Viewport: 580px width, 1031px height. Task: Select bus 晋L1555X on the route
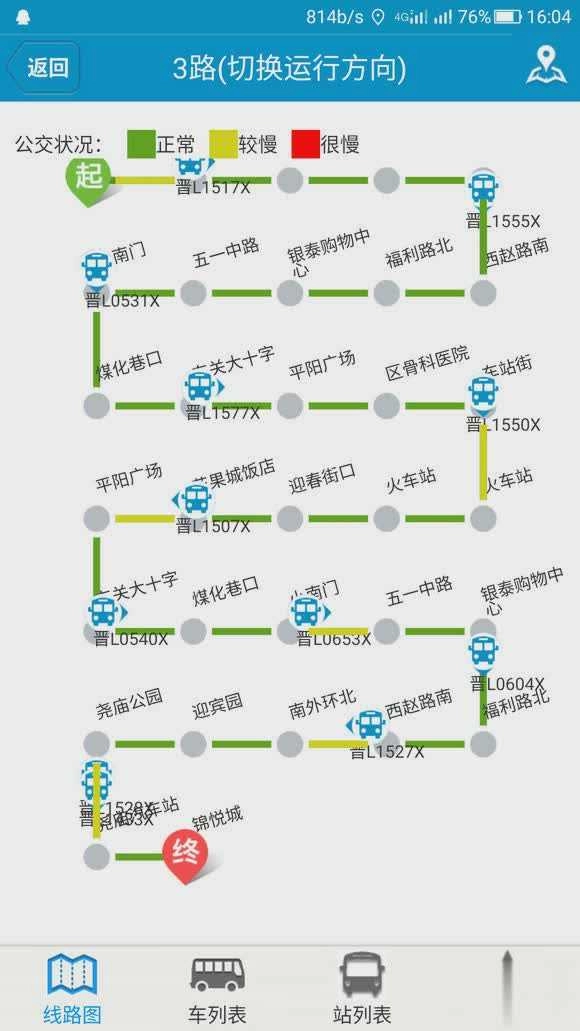click(483, 187)
